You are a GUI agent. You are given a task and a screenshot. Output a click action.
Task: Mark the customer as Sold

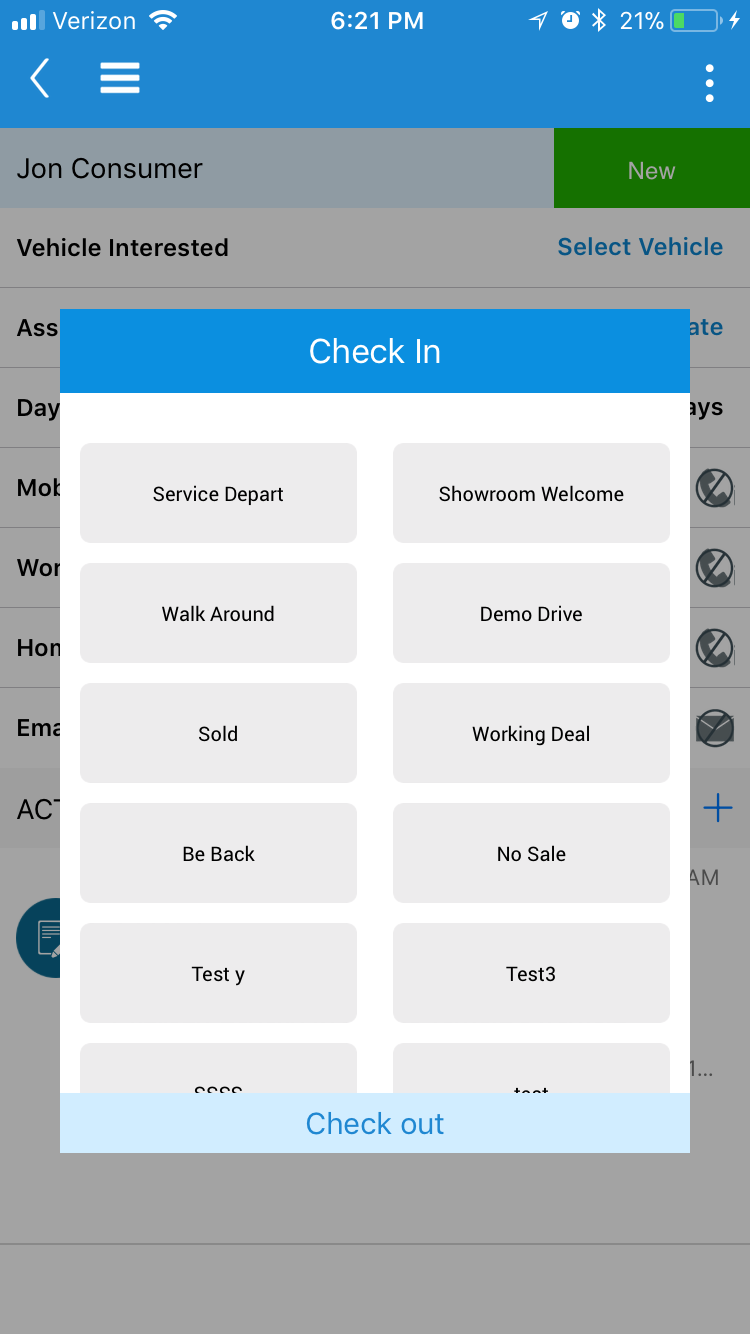tap(218, 733)
